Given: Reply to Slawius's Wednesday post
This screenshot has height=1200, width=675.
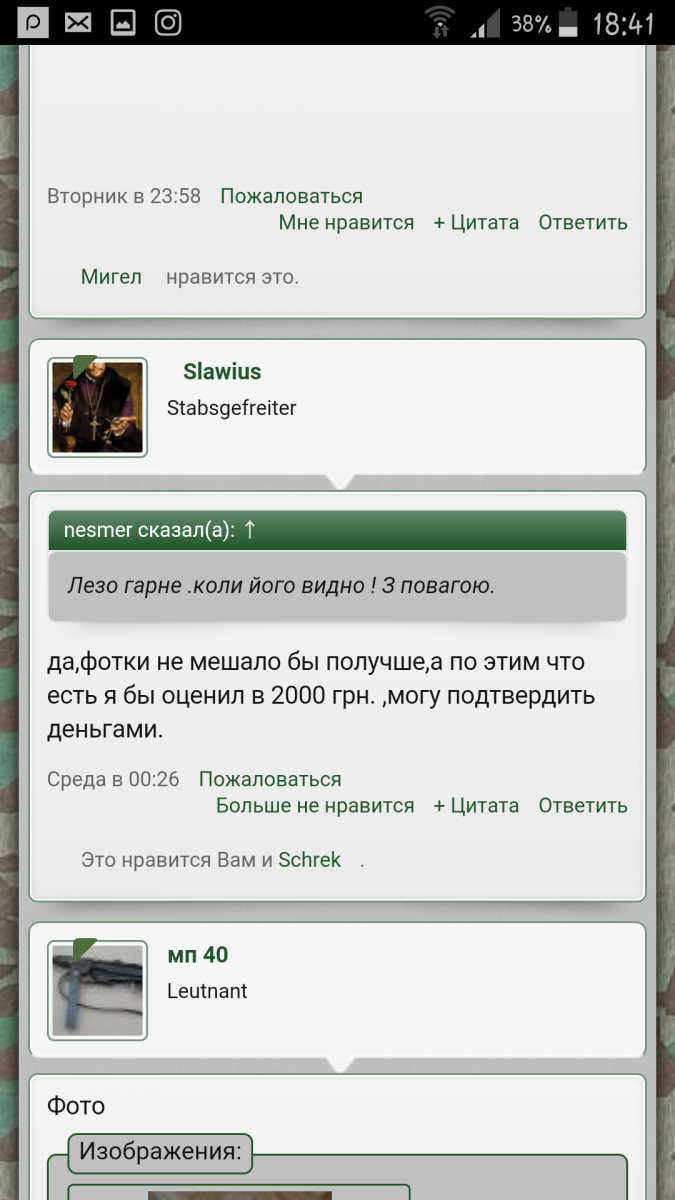Looking at the screenshot, I should point(583,805).
